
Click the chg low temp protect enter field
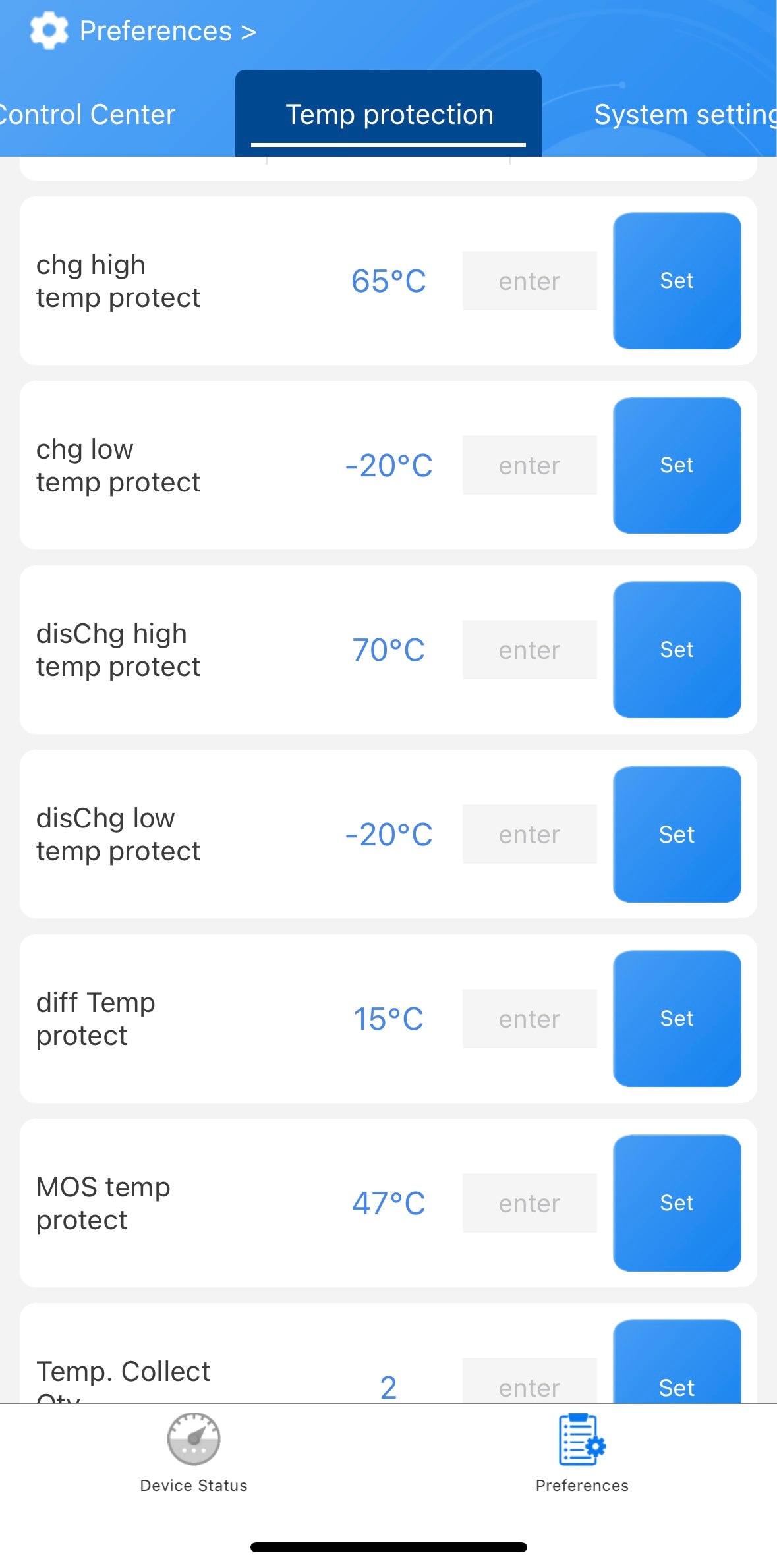click(529, 464)
